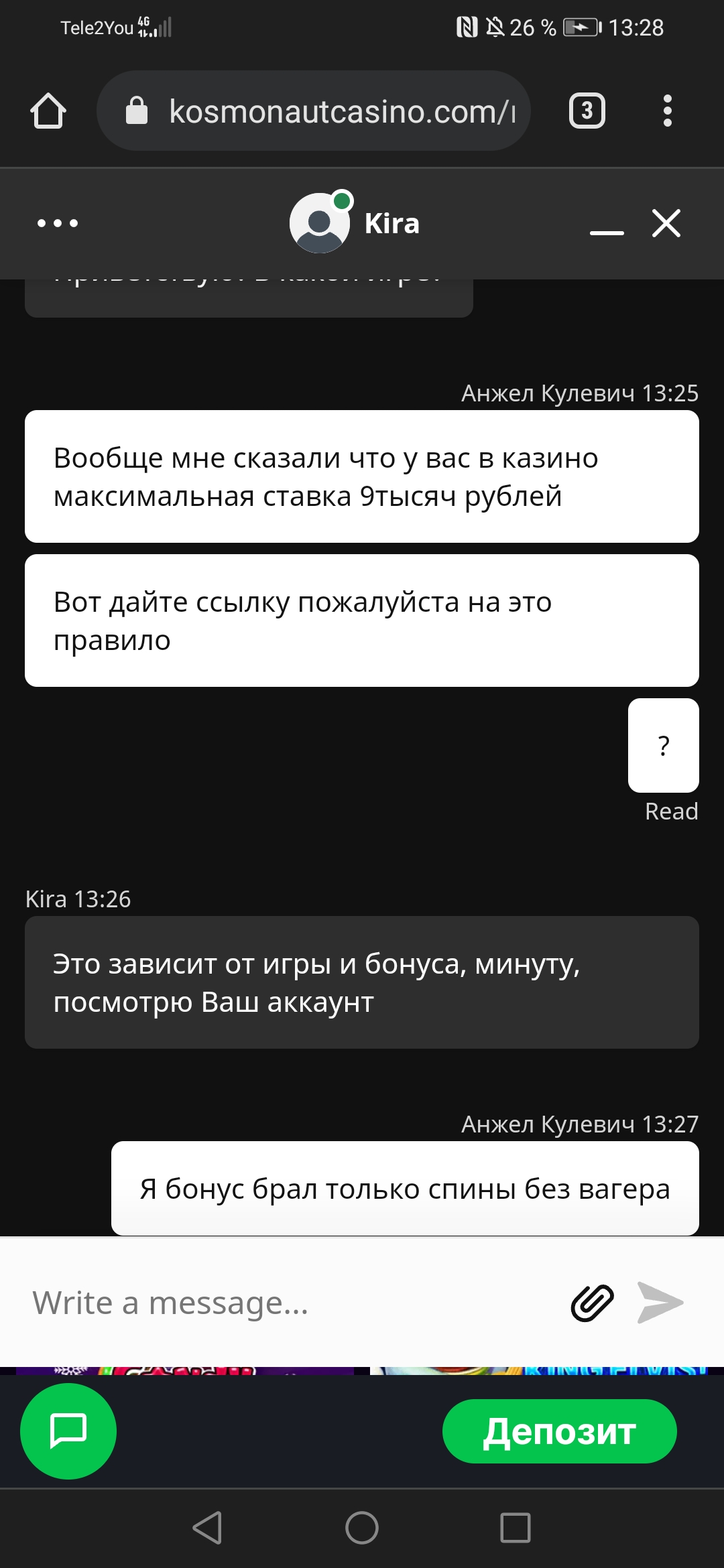The width and height of the screenshot is (724, 1568).
Task: Open the chat options three-dot menu
Action: pyautogui.click(x=58, y=223)
